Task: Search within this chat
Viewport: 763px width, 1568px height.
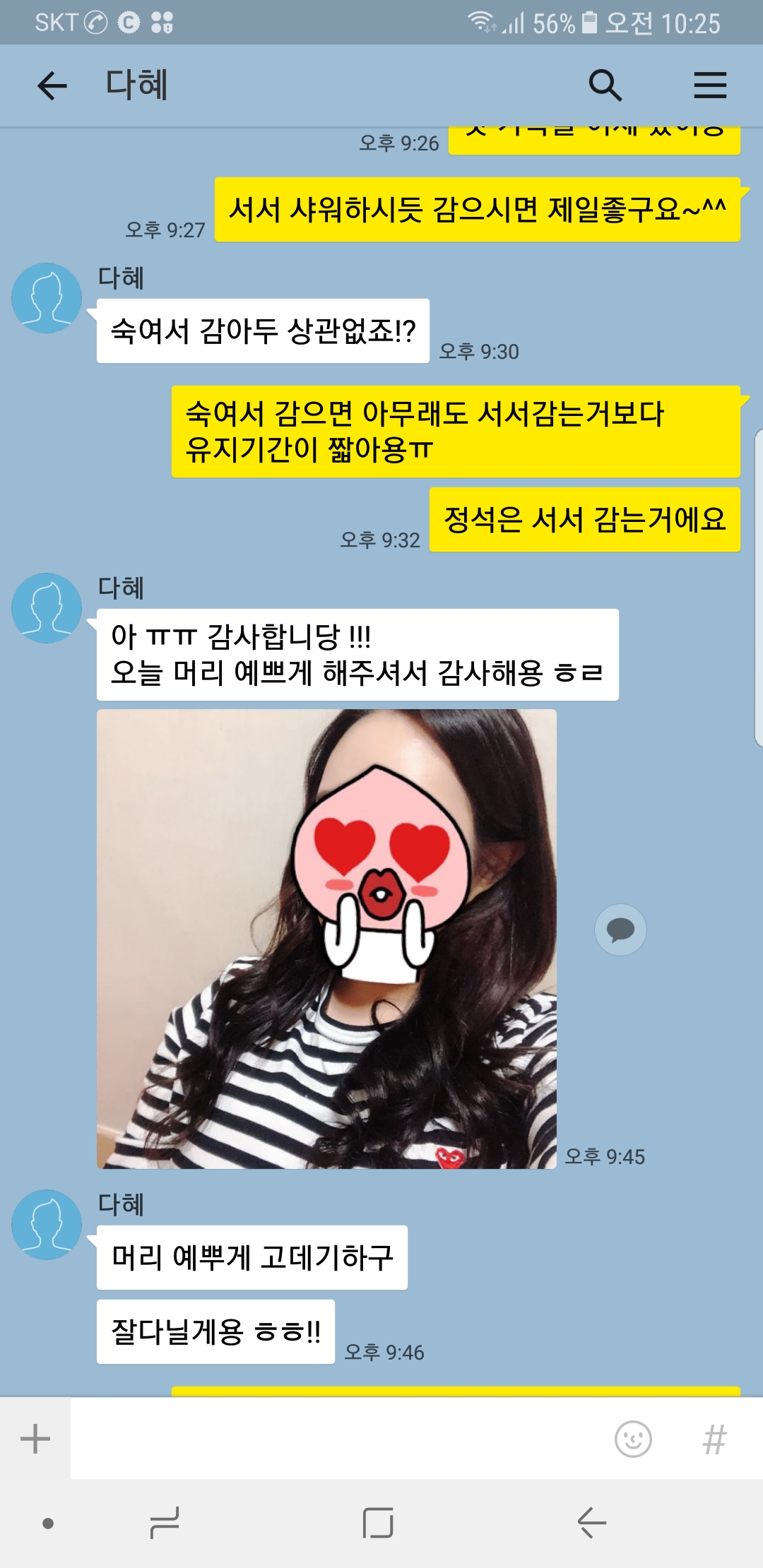Action: 605,85
